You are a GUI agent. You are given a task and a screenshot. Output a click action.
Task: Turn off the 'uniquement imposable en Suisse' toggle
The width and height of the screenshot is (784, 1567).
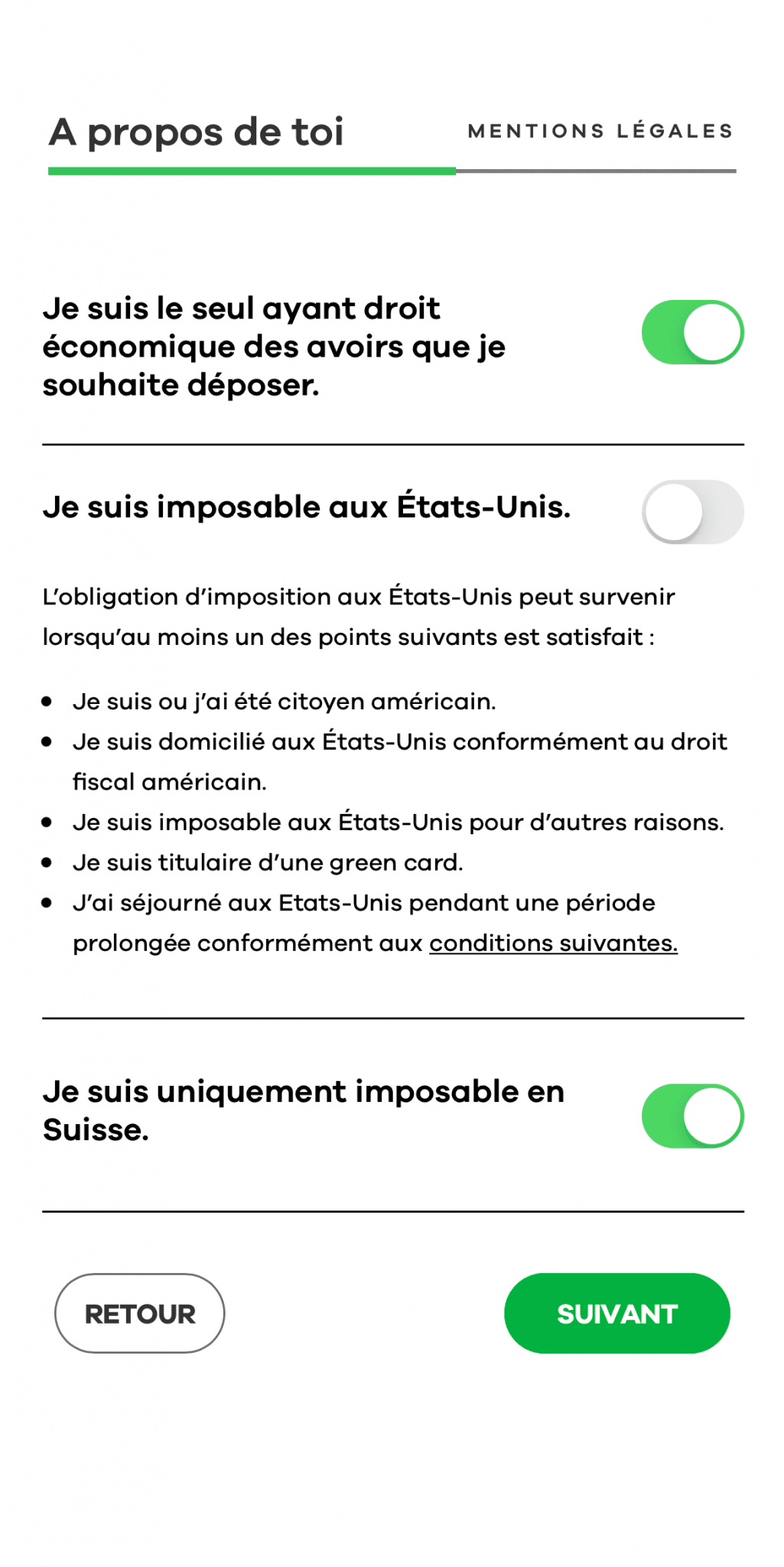[691, 1116]
